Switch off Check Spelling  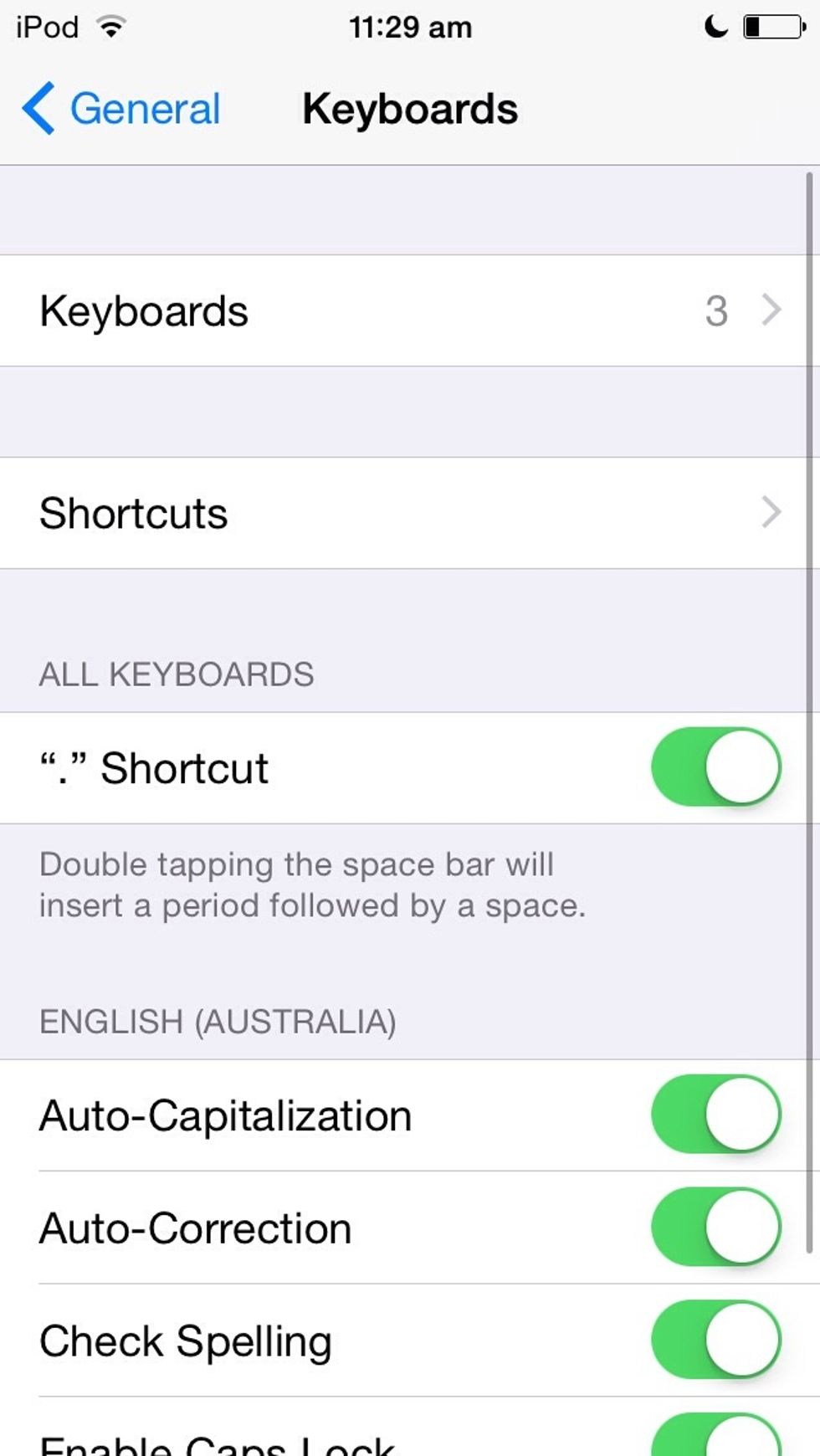pyautogui.click(x=715, y=1340)
